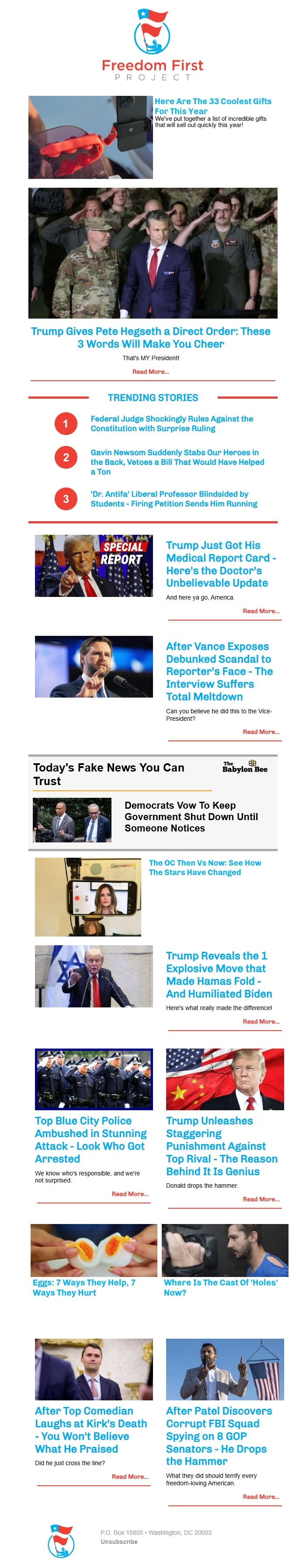
Task: Open the Gavin Newsom veto trending story
Action: pyautogui.click(x=177, y=461)
